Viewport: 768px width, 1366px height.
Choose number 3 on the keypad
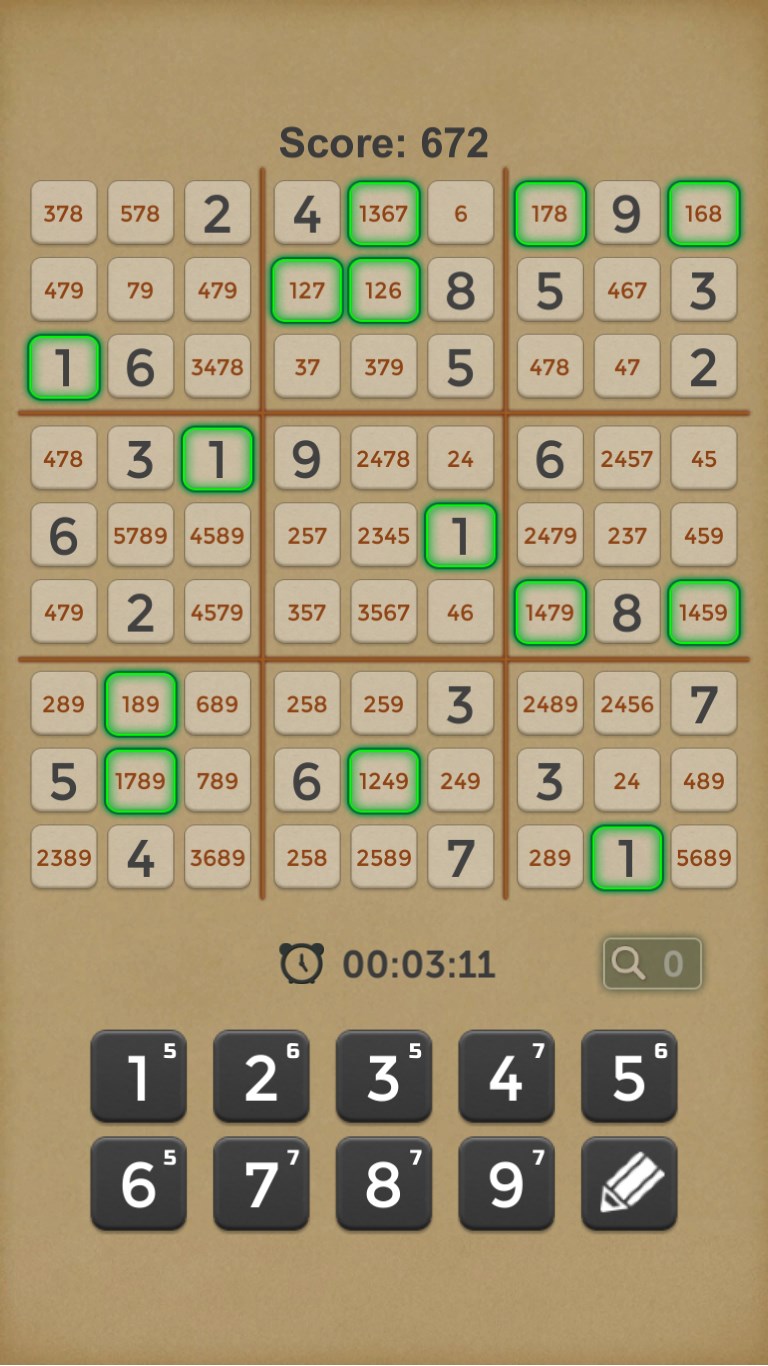(383, 1076)
